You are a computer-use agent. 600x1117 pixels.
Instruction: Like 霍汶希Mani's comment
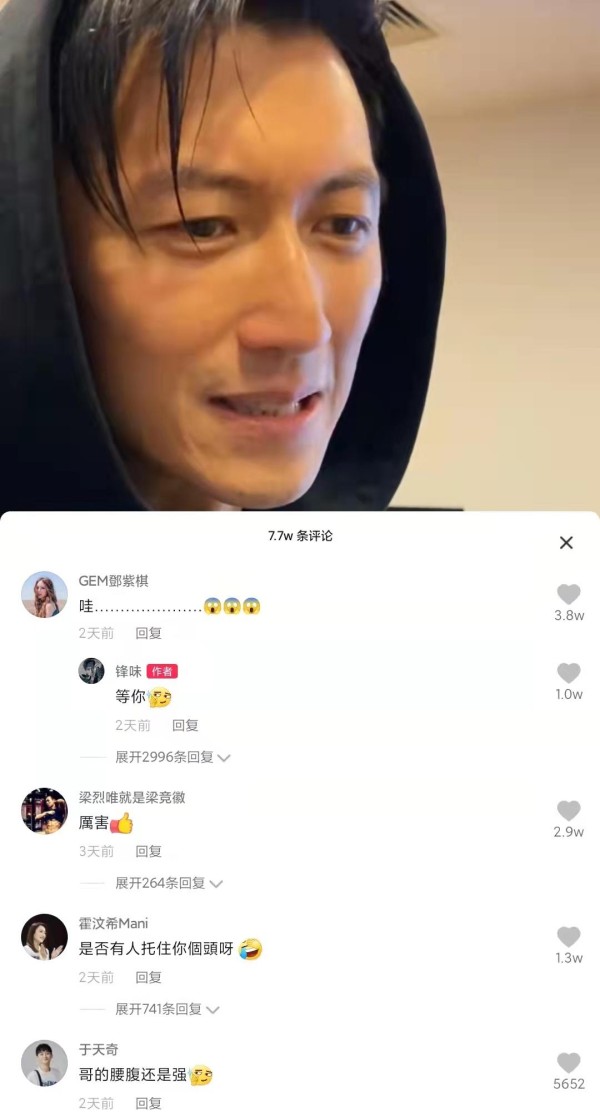click(569, 936)
